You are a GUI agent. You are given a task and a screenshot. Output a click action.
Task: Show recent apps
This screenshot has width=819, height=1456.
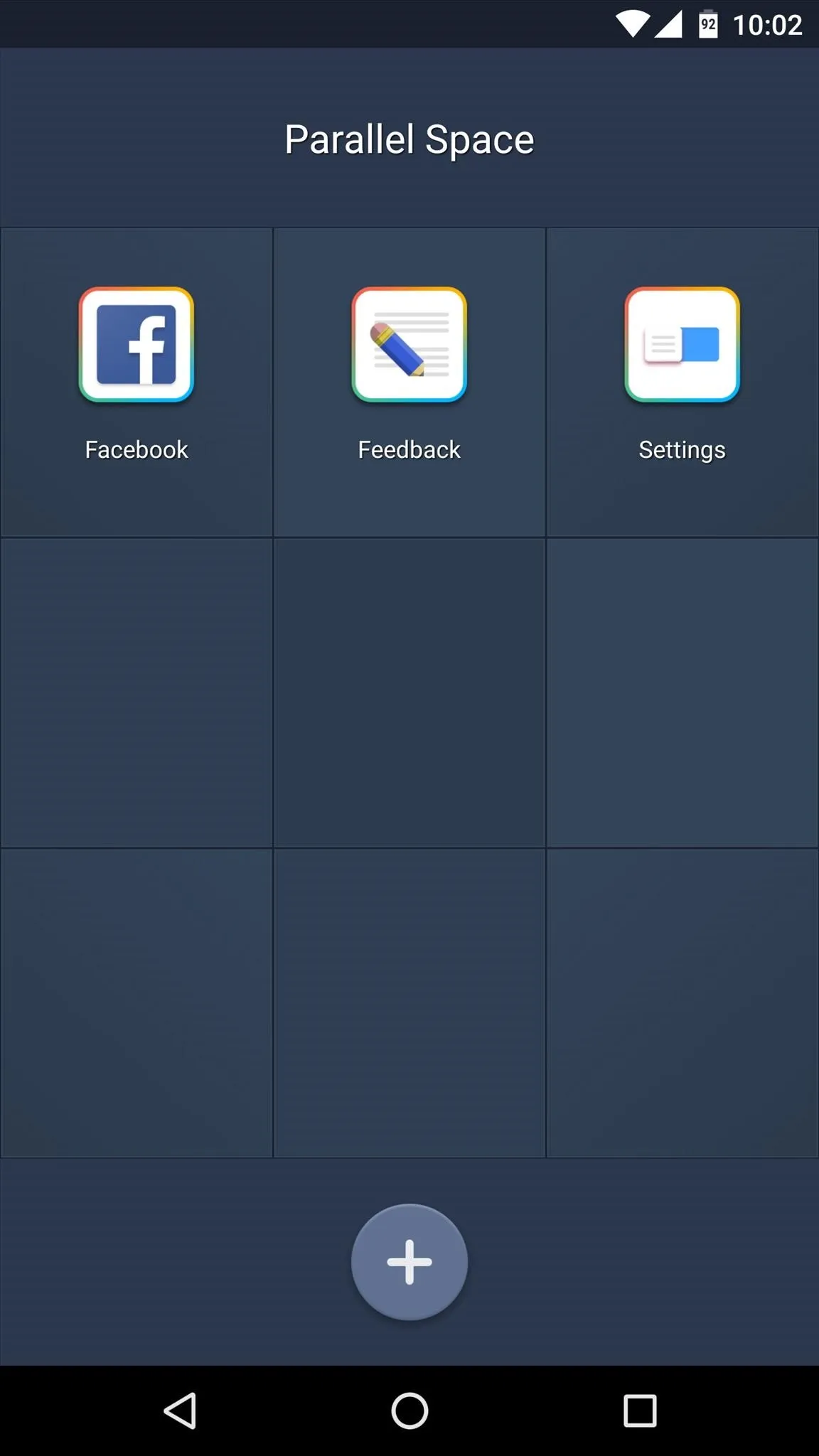coord(640,1410)
